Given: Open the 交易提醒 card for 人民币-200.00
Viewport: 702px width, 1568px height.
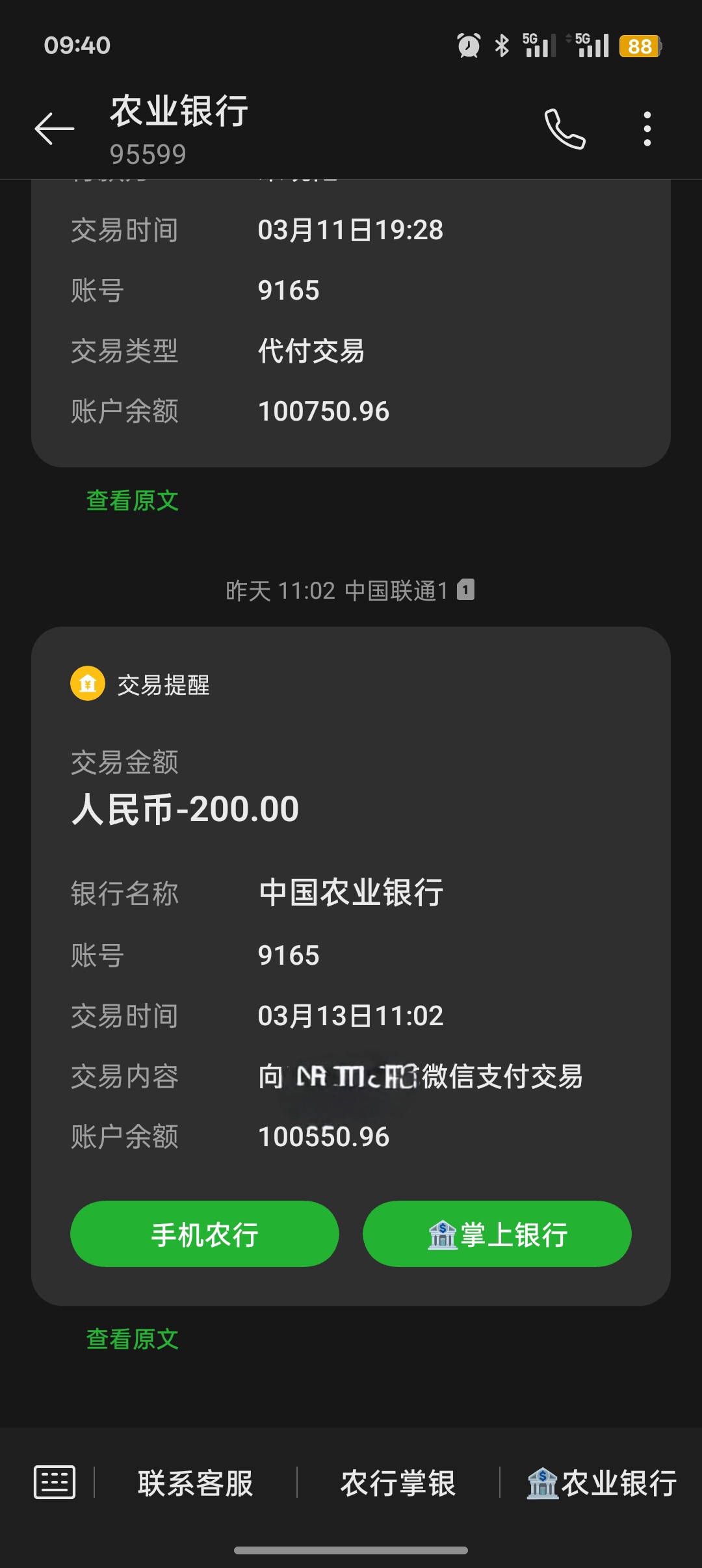Looking at the screenshot, I should tap(351, 966).
